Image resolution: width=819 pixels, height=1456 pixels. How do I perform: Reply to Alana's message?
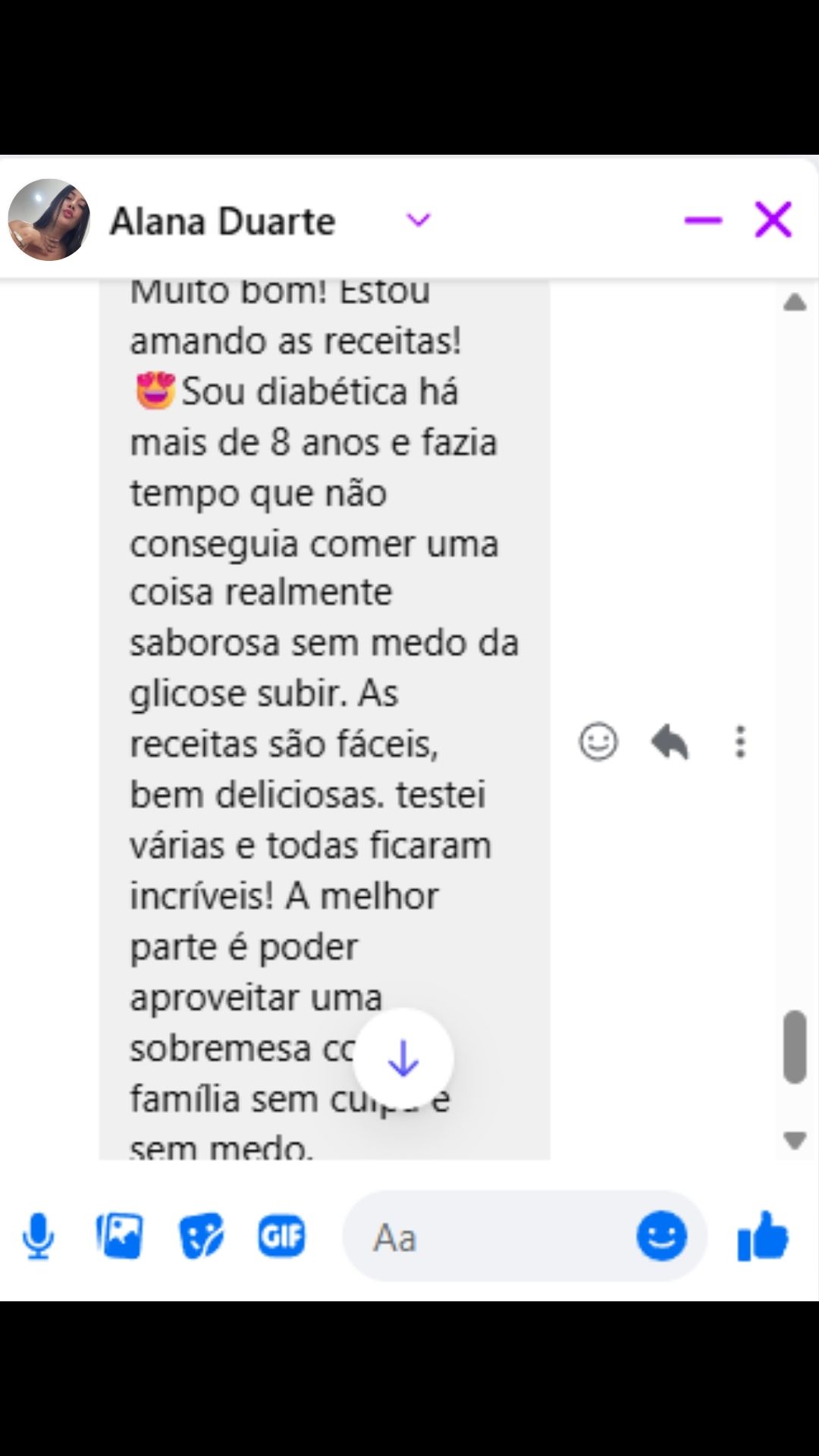(x=670, y=742)
